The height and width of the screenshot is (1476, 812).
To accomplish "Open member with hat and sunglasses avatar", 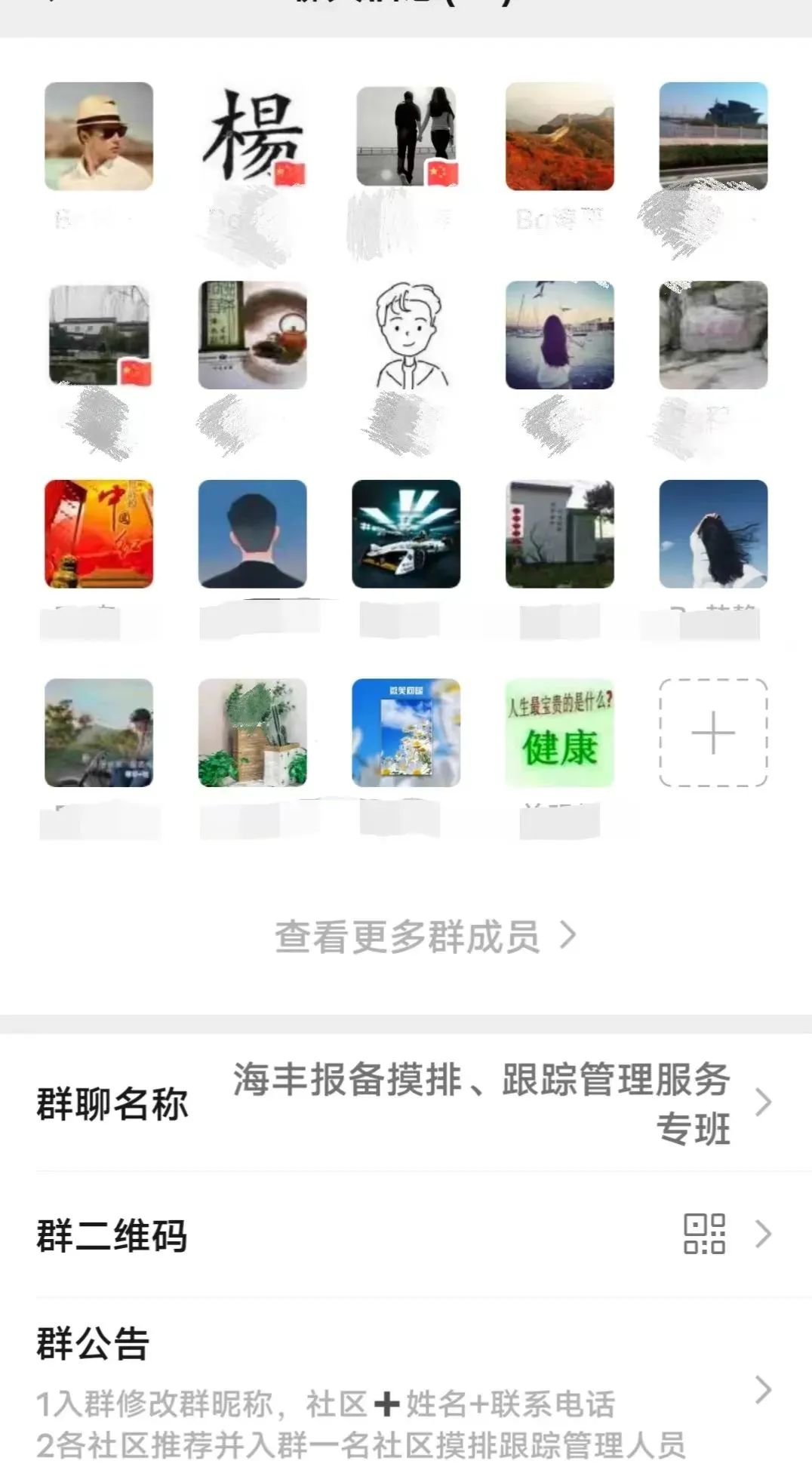I will tap(99, 136).
